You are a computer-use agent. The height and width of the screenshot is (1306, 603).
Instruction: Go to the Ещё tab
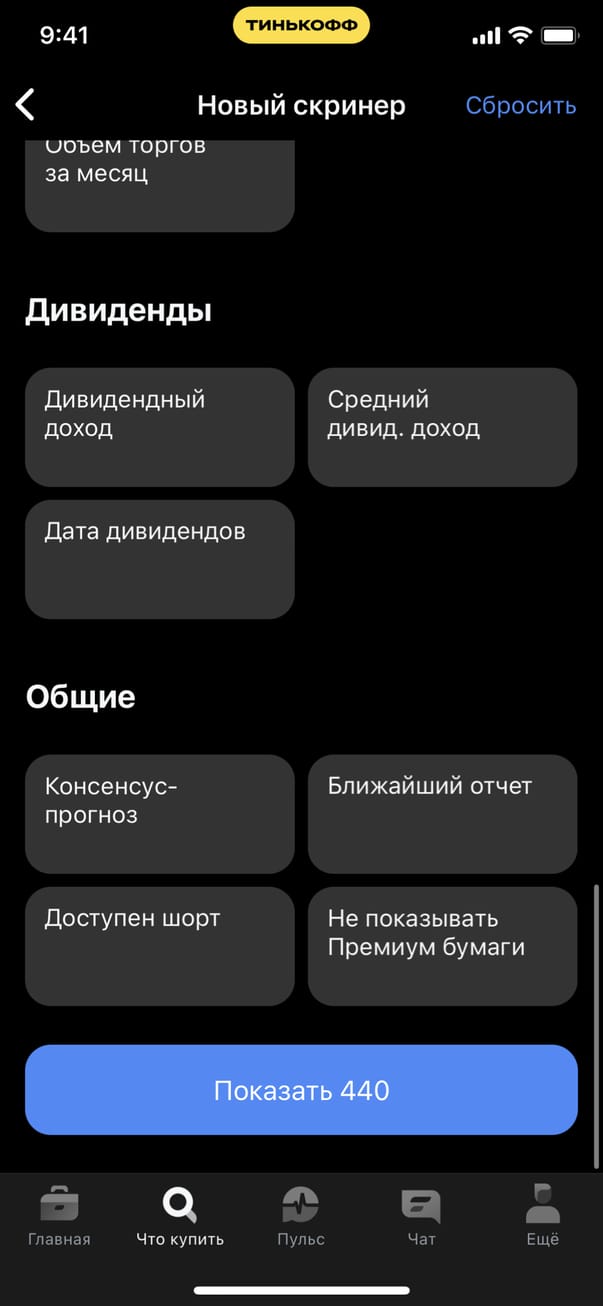pyautogui.click(x=542, y=1215)
